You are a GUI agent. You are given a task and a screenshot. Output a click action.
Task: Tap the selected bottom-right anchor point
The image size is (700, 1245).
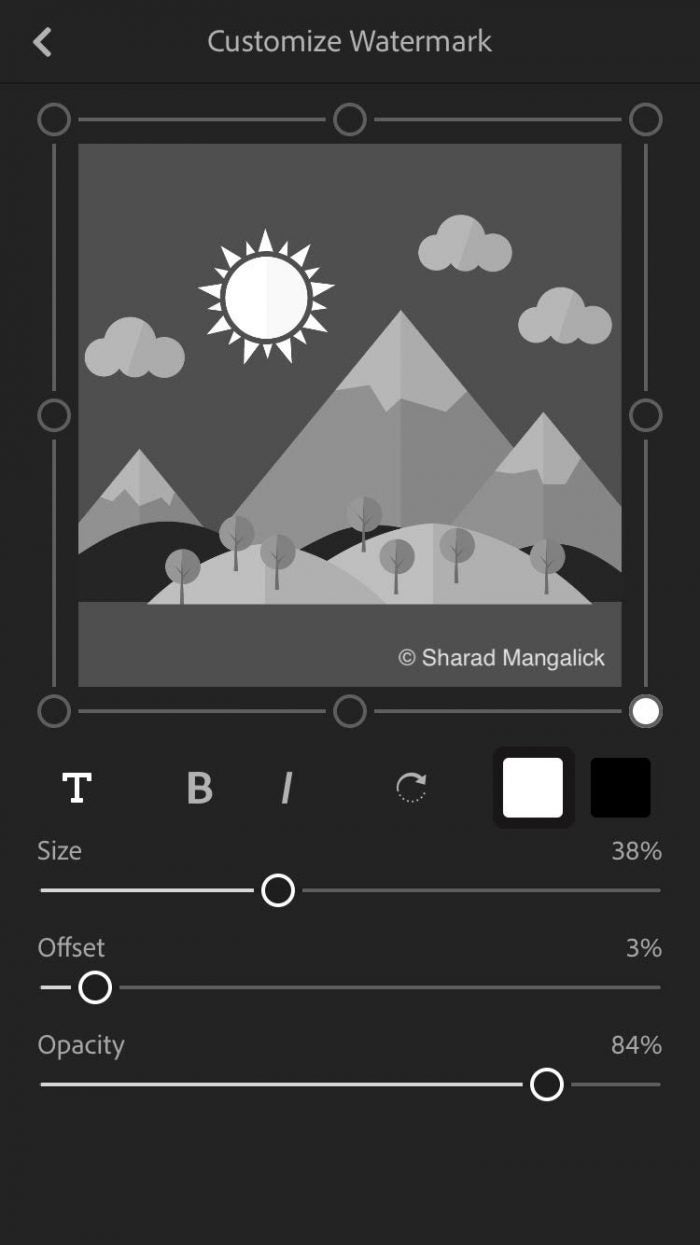click(645, 711)
